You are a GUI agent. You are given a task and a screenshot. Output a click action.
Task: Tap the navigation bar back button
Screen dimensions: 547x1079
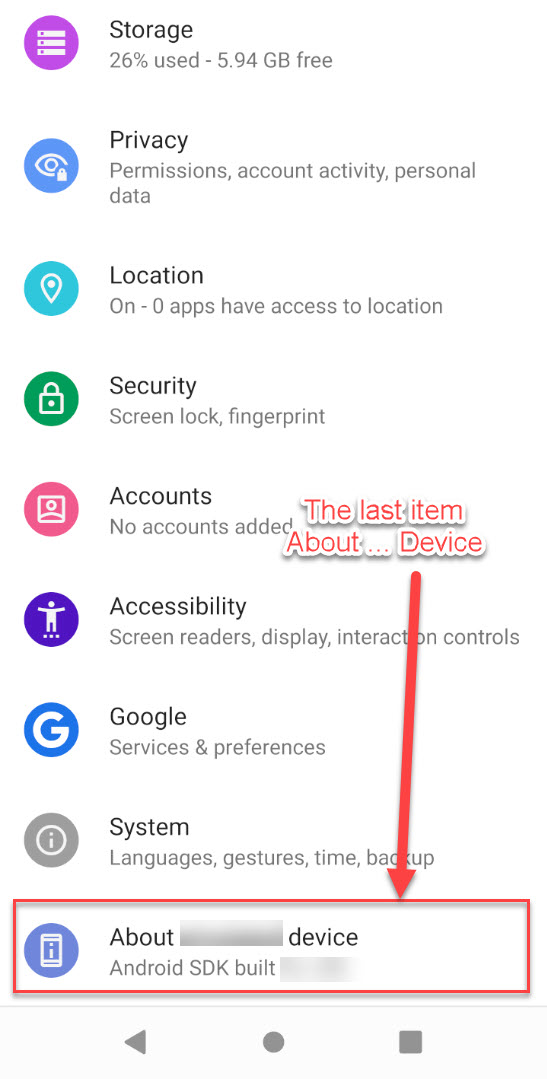point(135,1042)
